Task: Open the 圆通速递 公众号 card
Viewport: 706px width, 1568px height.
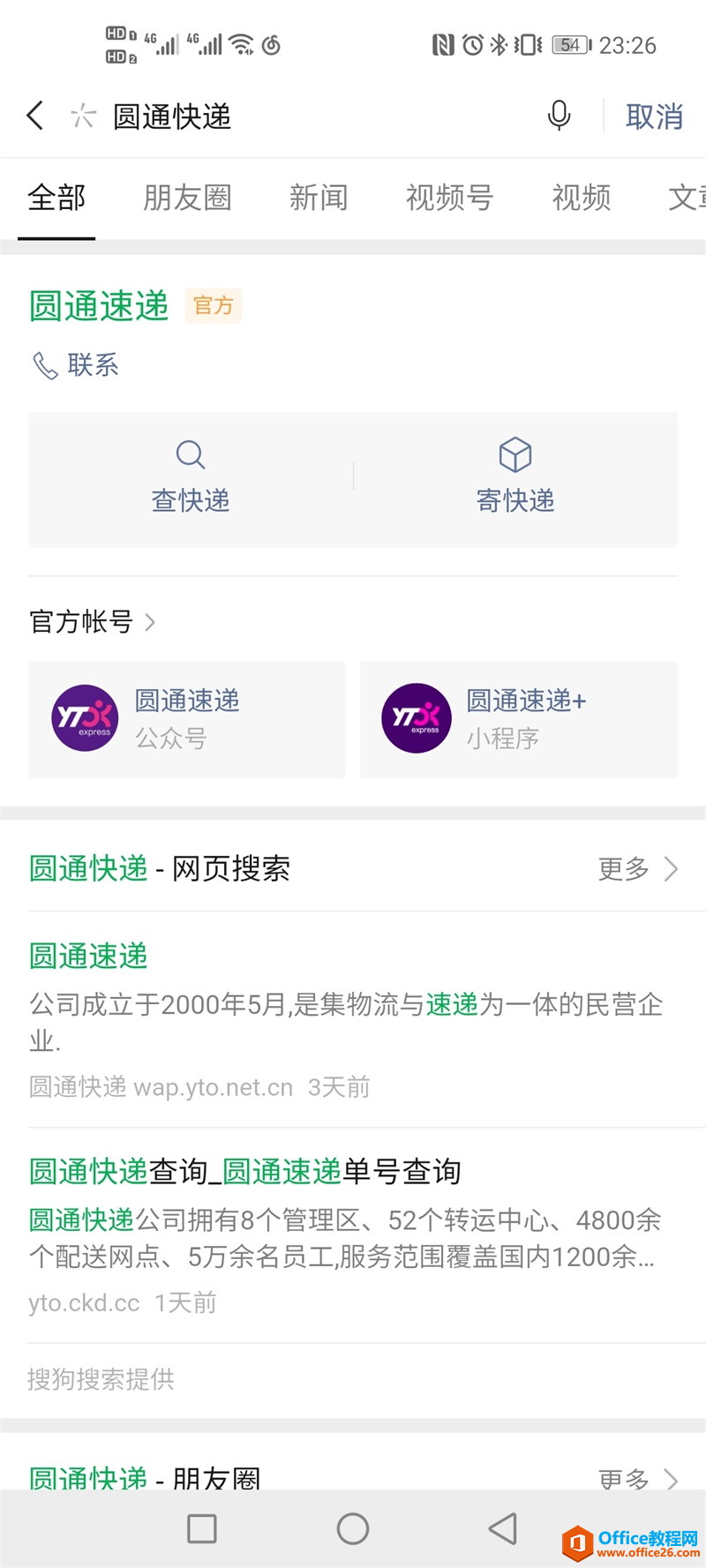Action: (187, 719)
